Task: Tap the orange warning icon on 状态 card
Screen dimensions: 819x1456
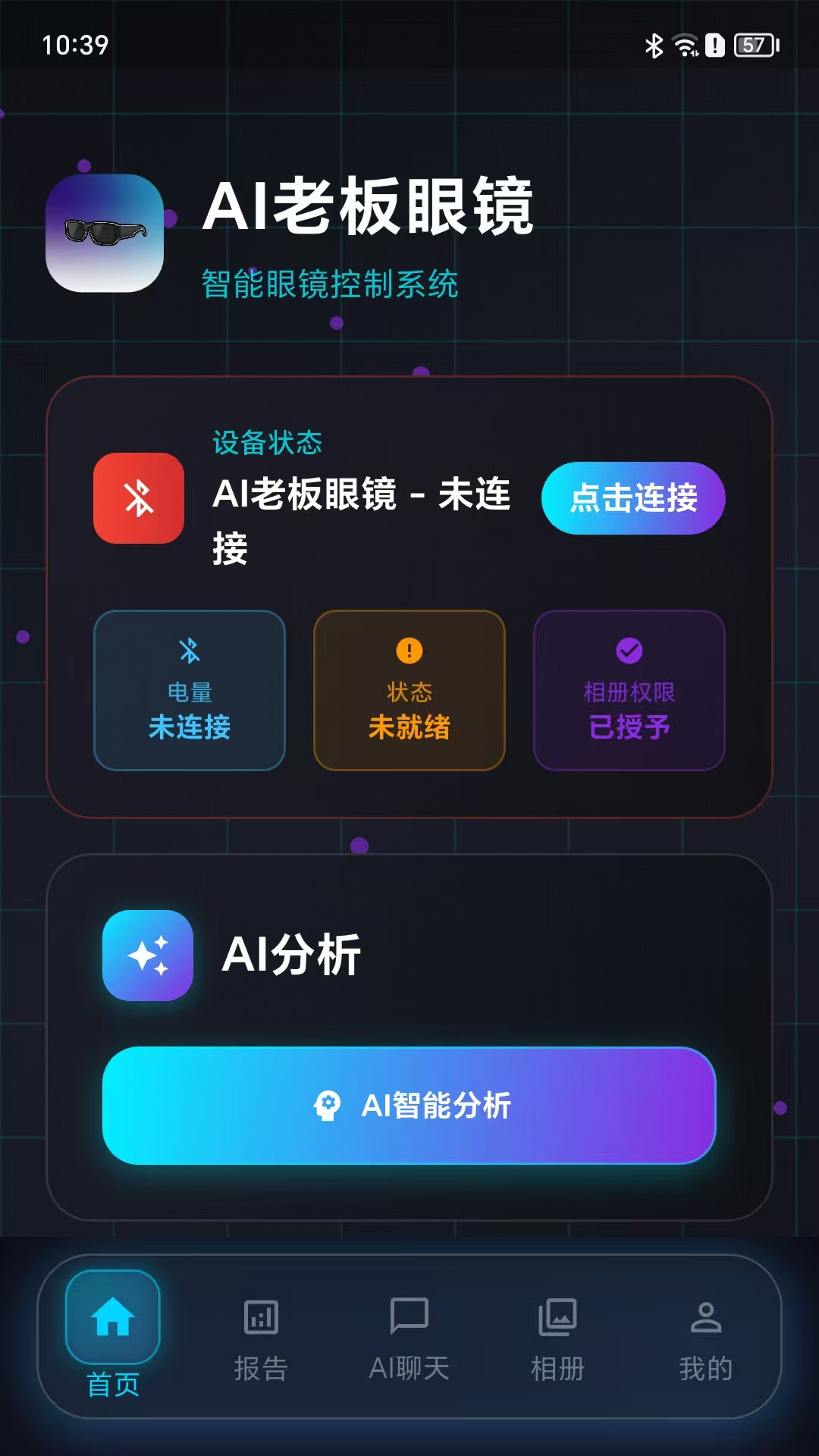Action: coord(409,650)
